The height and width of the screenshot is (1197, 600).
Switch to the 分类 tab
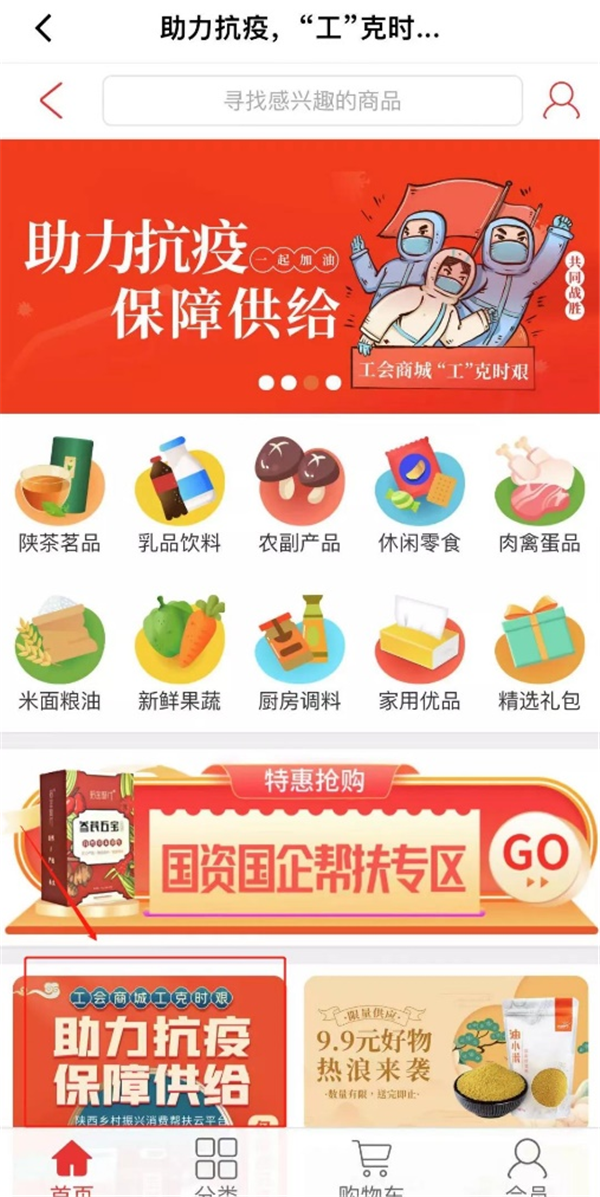pyautogui.click(x=216, y=1168)
